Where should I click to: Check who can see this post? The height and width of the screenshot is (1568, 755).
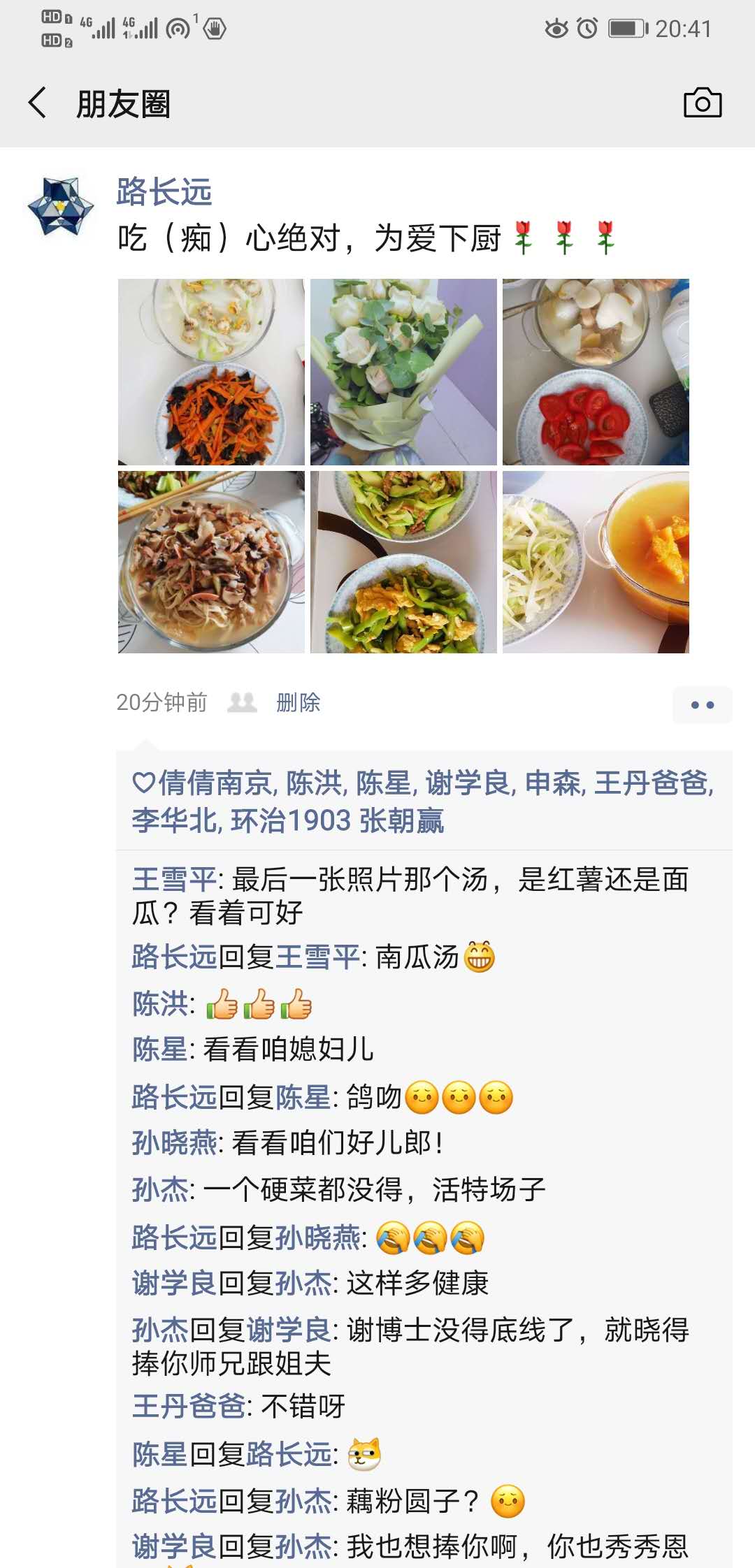[243, 702]
